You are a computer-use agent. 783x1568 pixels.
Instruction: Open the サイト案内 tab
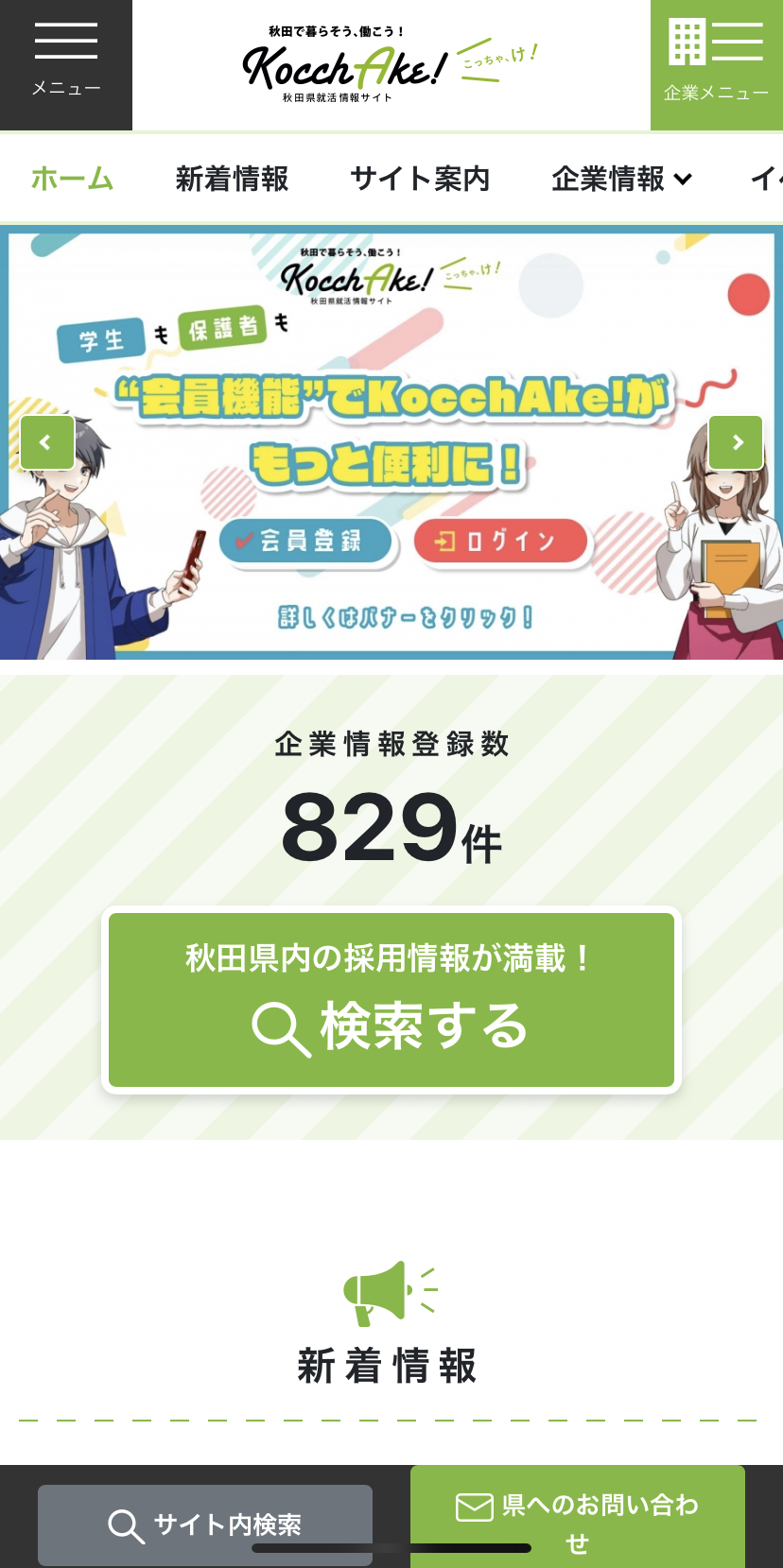coord(420,179)
